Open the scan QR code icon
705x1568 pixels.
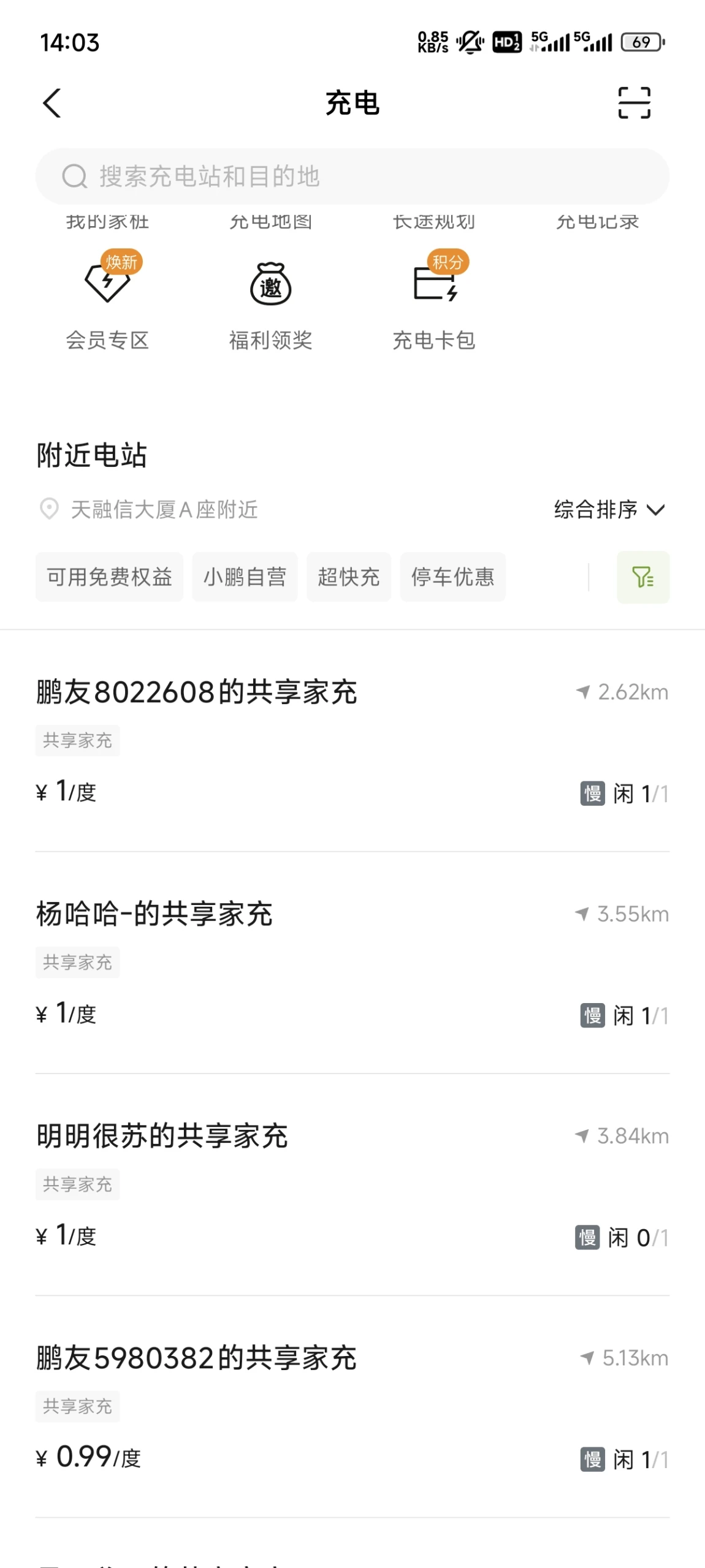pos(634,103)
